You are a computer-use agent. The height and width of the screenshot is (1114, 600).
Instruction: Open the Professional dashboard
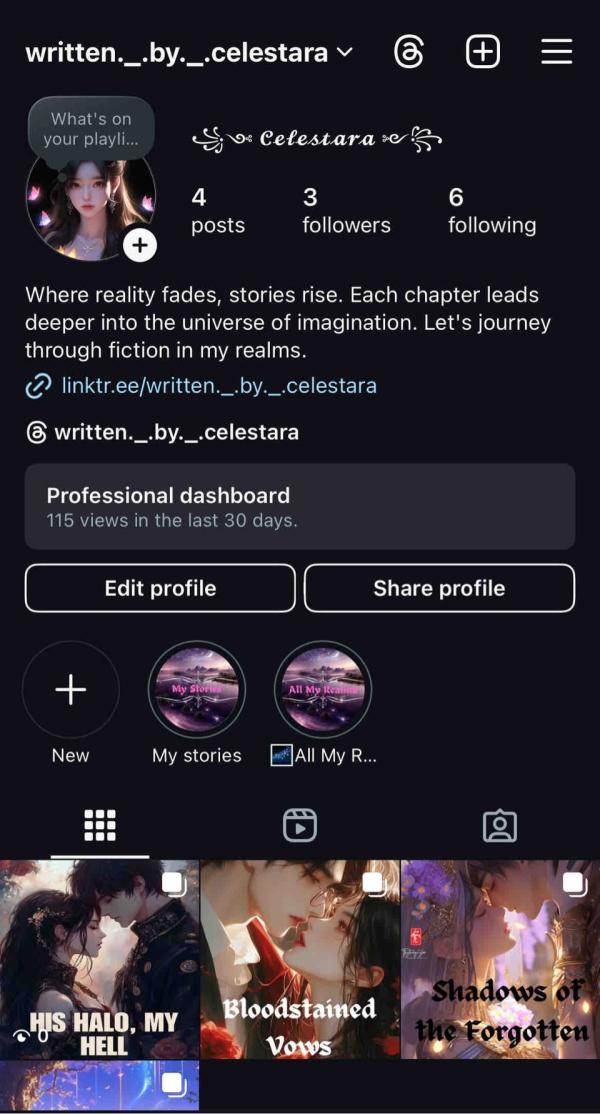pos(300,506)
